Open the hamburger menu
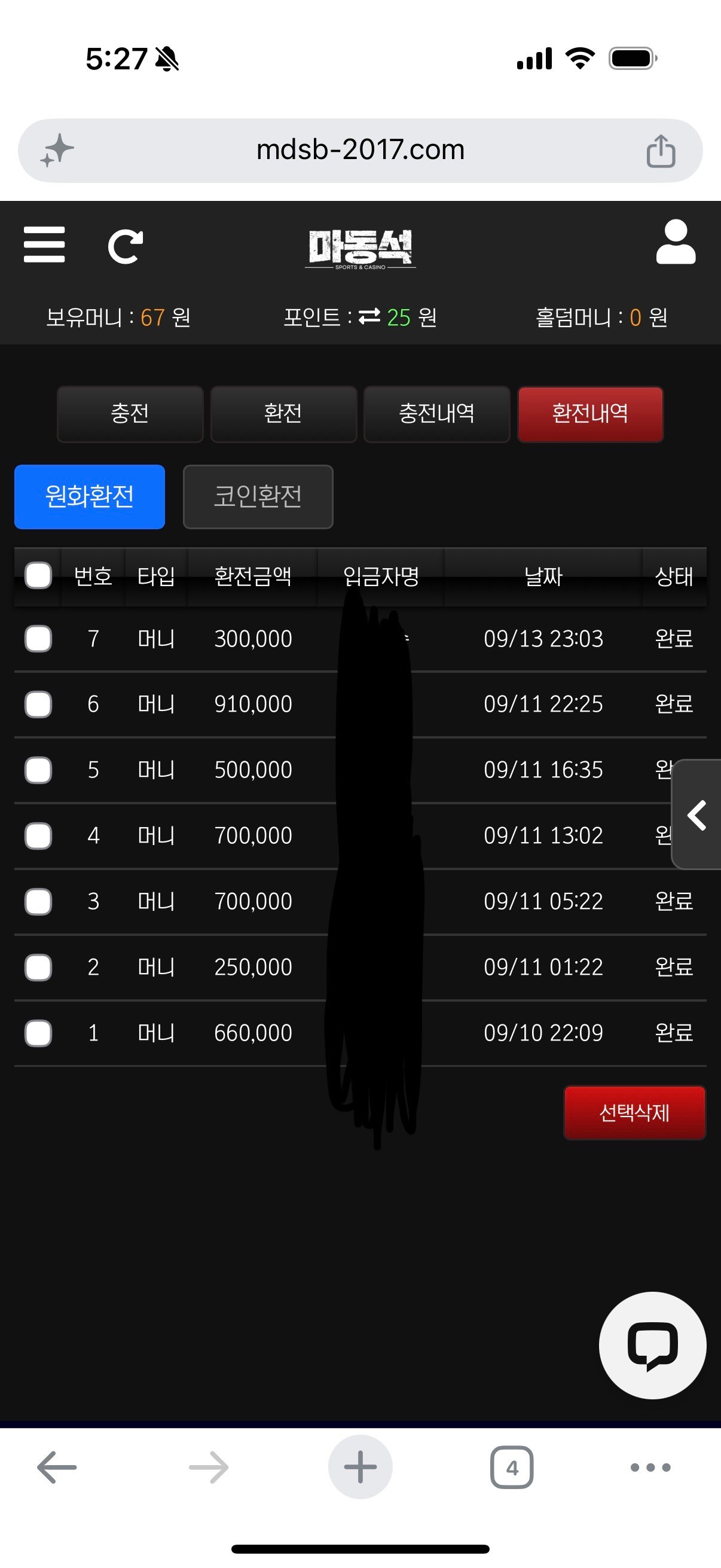The image size is (721, 1568). pyautogui.click(x=44, y=244)
